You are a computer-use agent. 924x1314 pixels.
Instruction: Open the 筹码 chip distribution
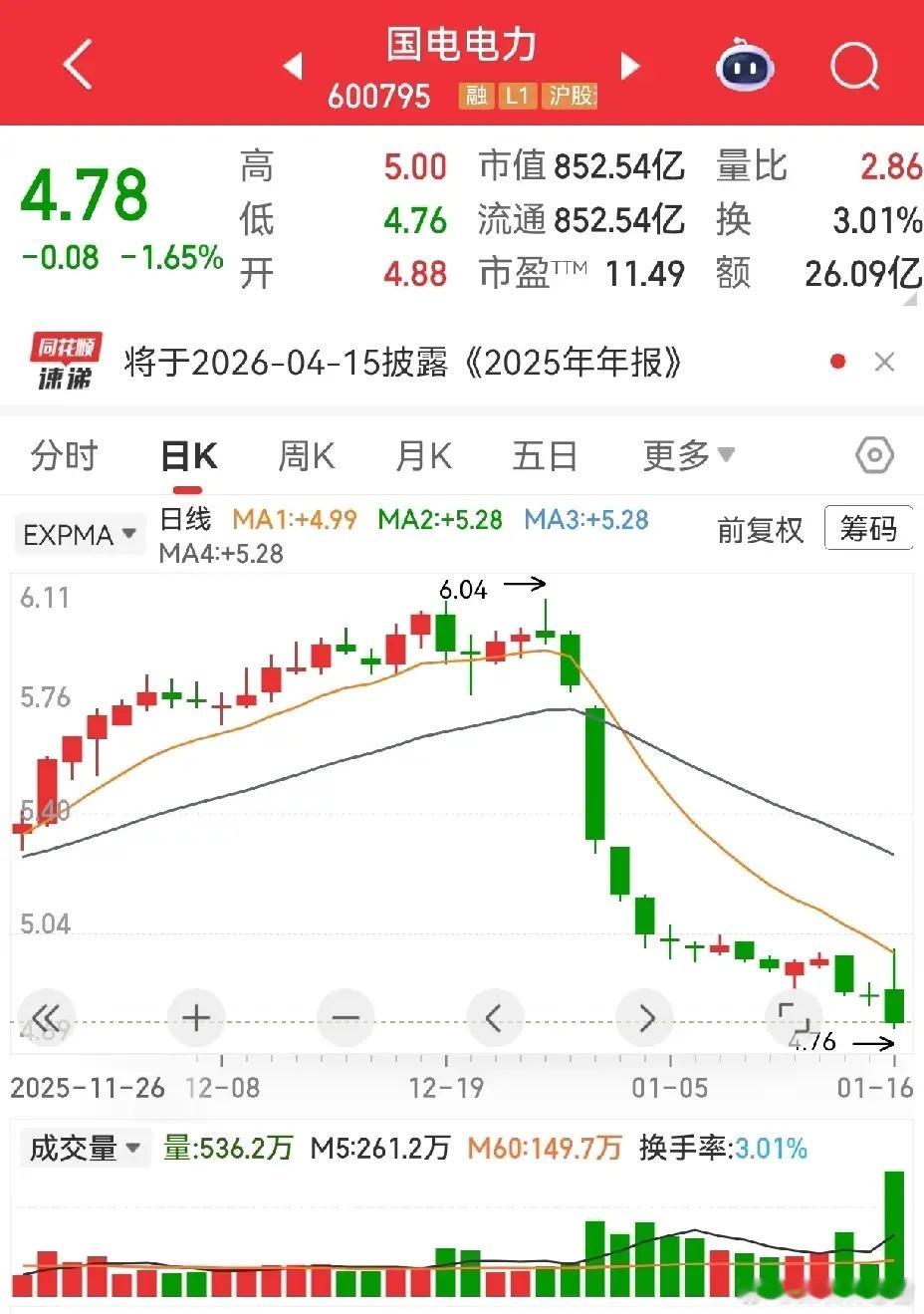pos(868,528)
